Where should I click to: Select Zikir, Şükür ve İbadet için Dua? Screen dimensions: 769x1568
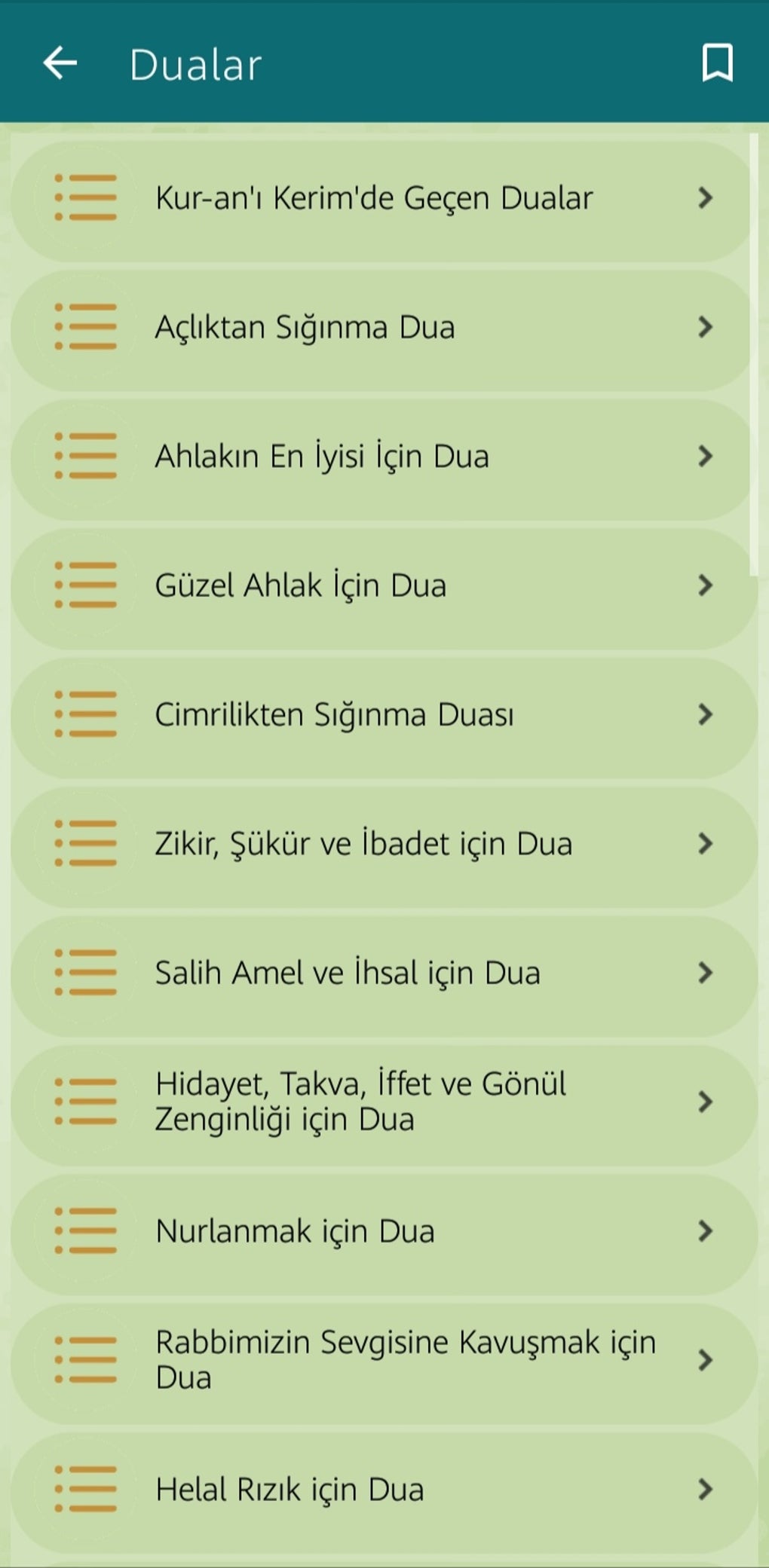363,844
